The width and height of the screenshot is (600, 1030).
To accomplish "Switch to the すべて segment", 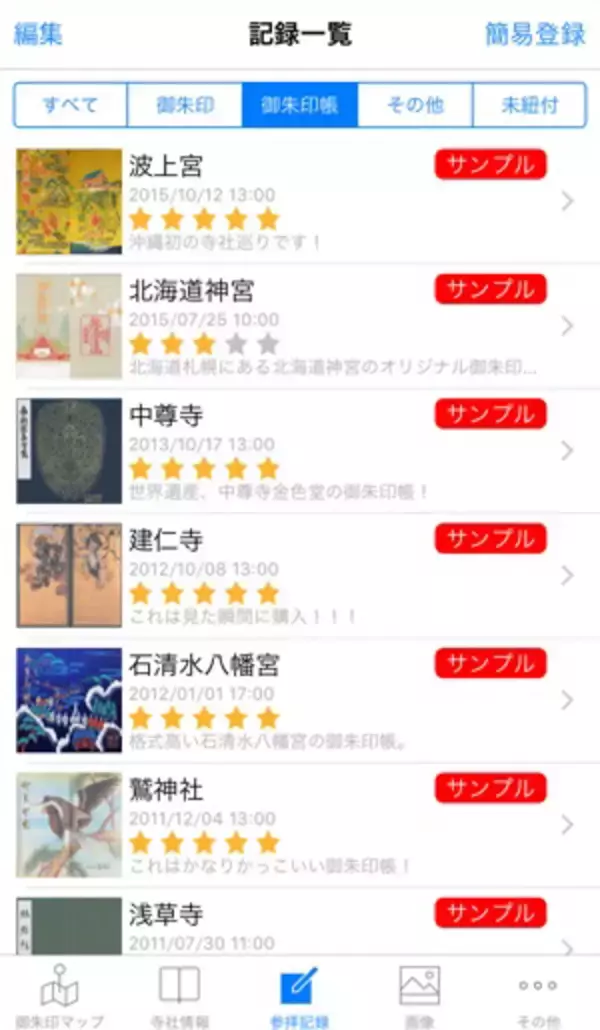I will pos(70,105).
